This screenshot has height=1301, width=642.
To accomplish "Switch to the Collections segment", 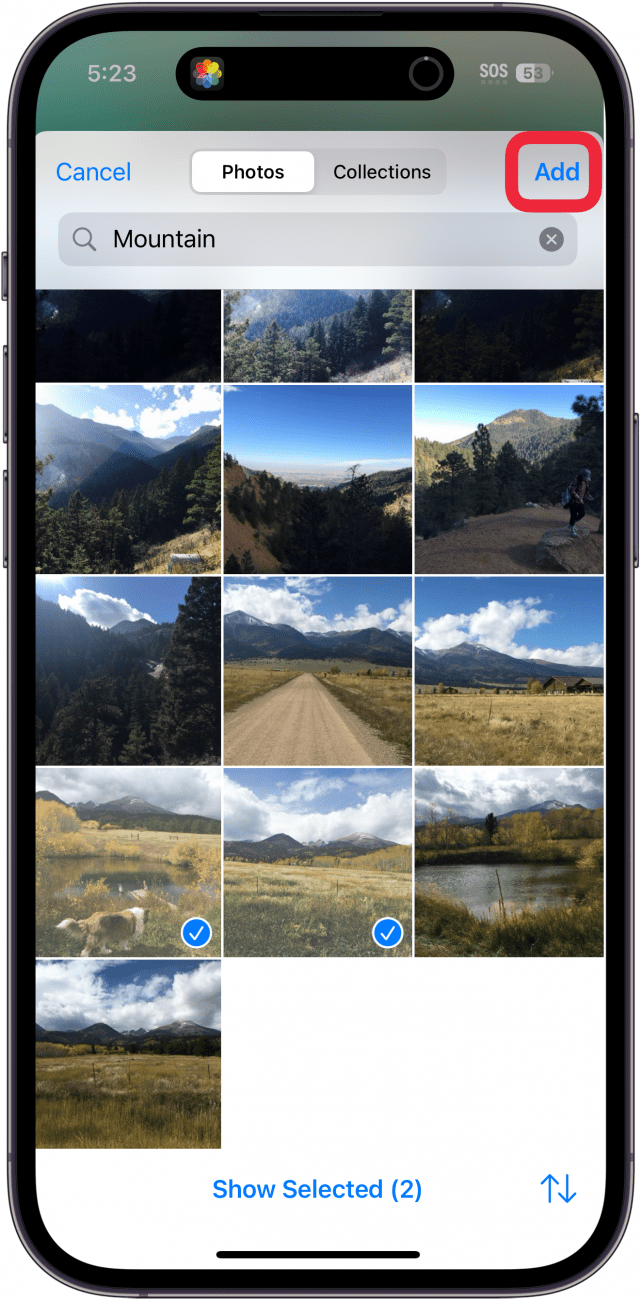I will coord(382,172).
